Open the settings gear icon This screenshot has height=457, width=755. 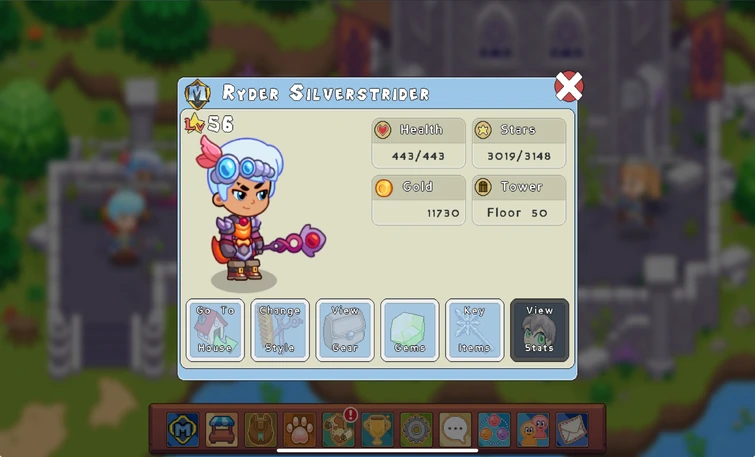416,429
